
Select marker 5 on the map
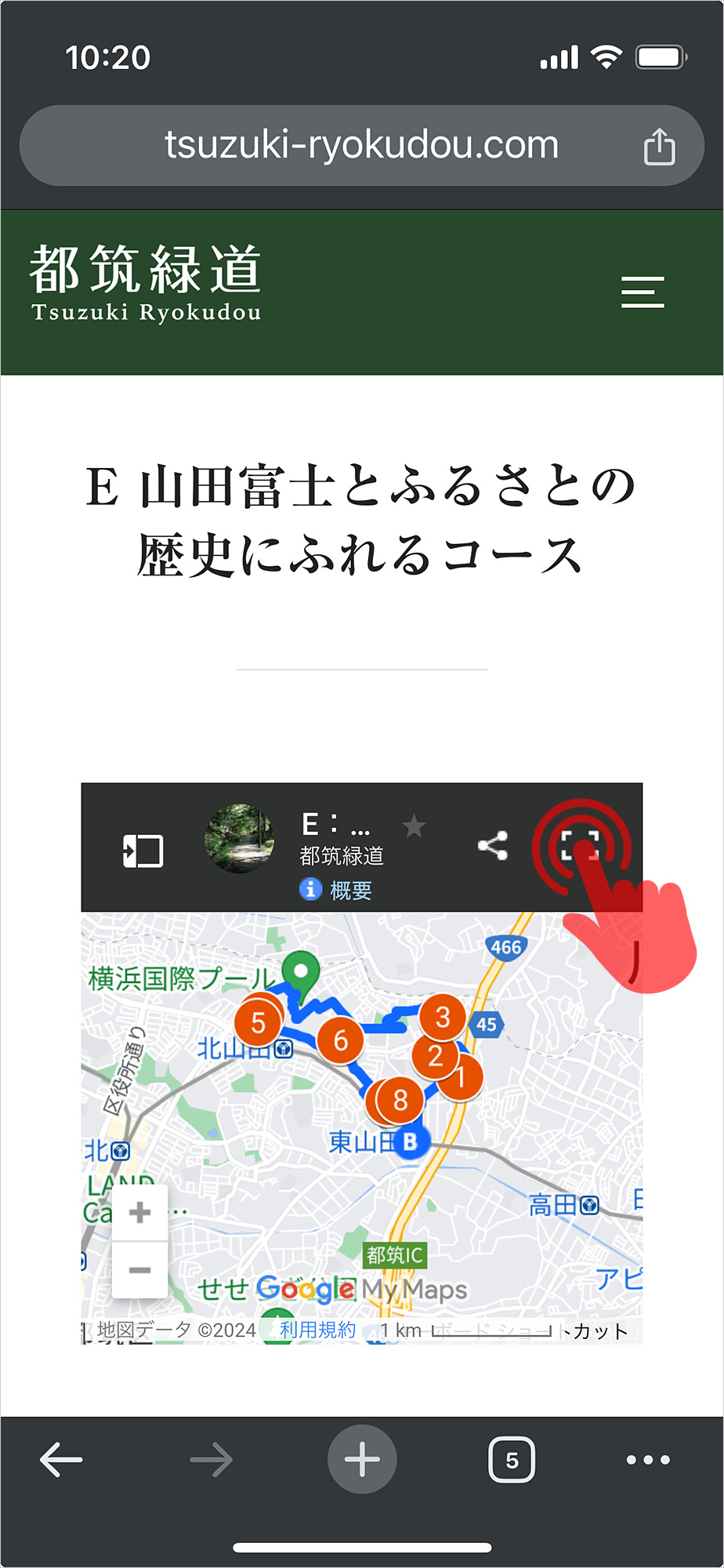258,1023
